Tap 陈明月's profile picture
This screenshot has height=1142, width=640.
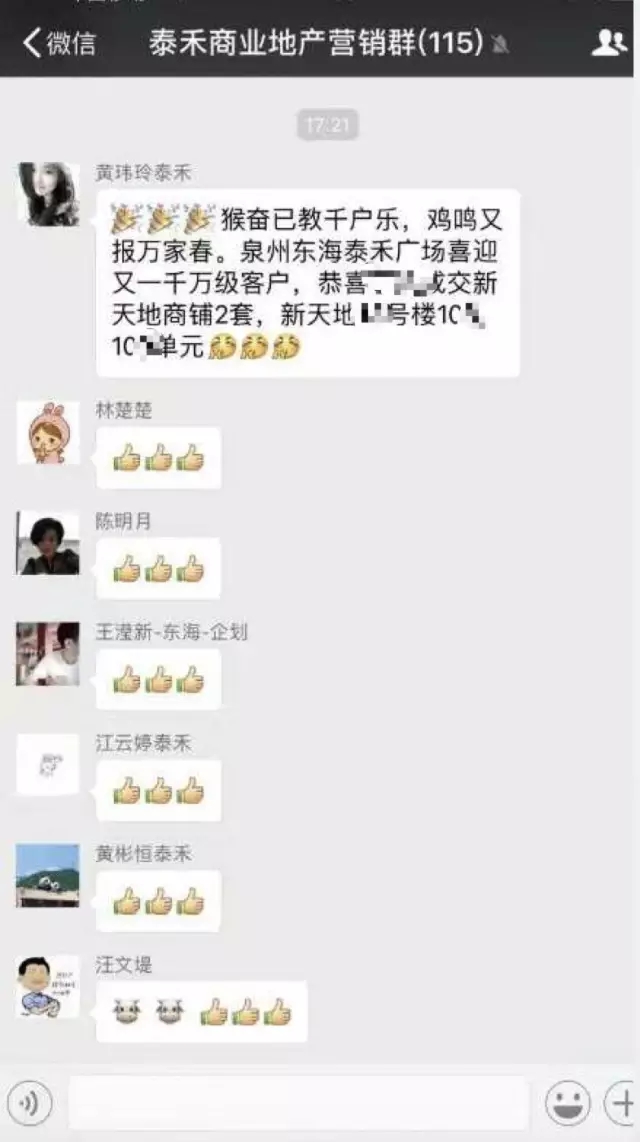coord(48,544)
